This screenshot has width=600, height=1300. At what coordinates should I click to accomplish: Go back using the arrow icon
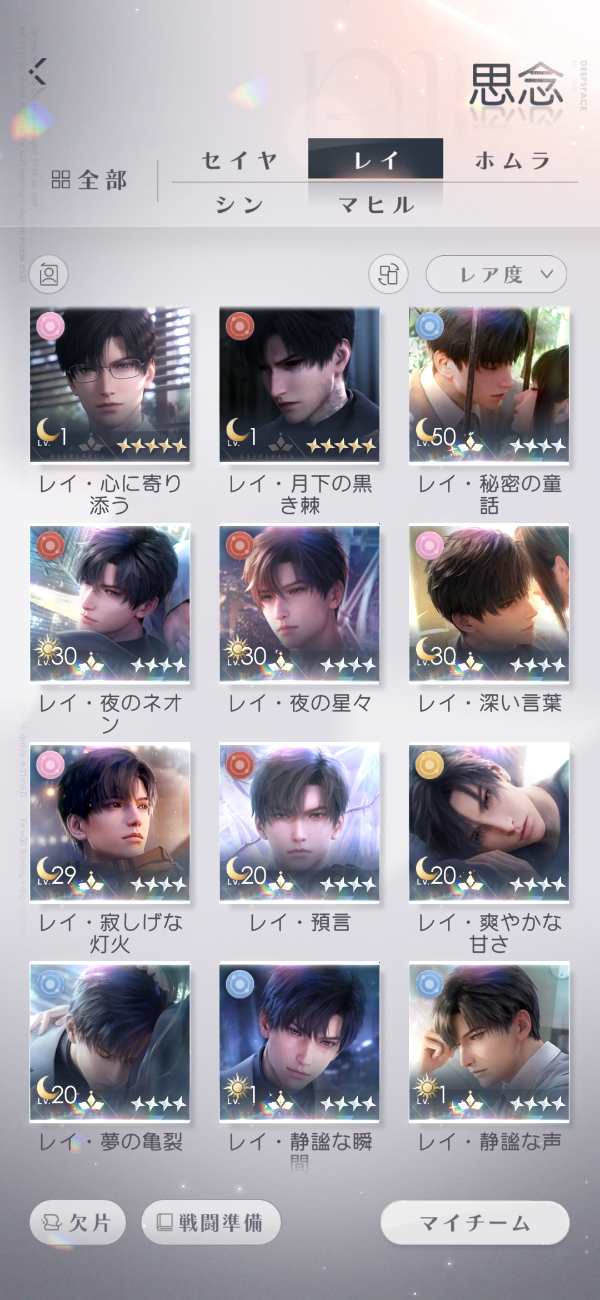point(39,71)
